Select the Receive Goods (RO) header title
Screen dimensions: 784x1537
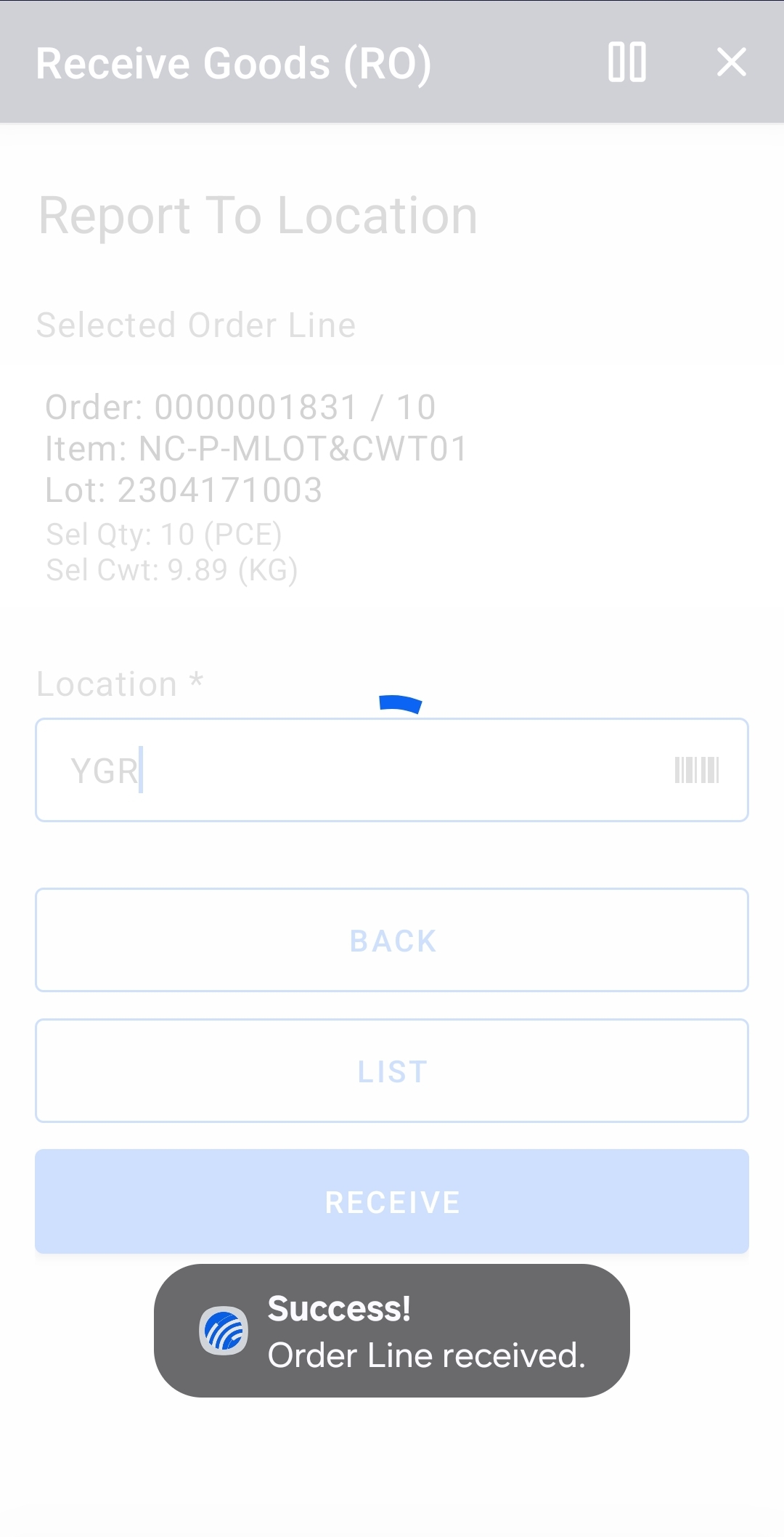[x=234, y=63]
